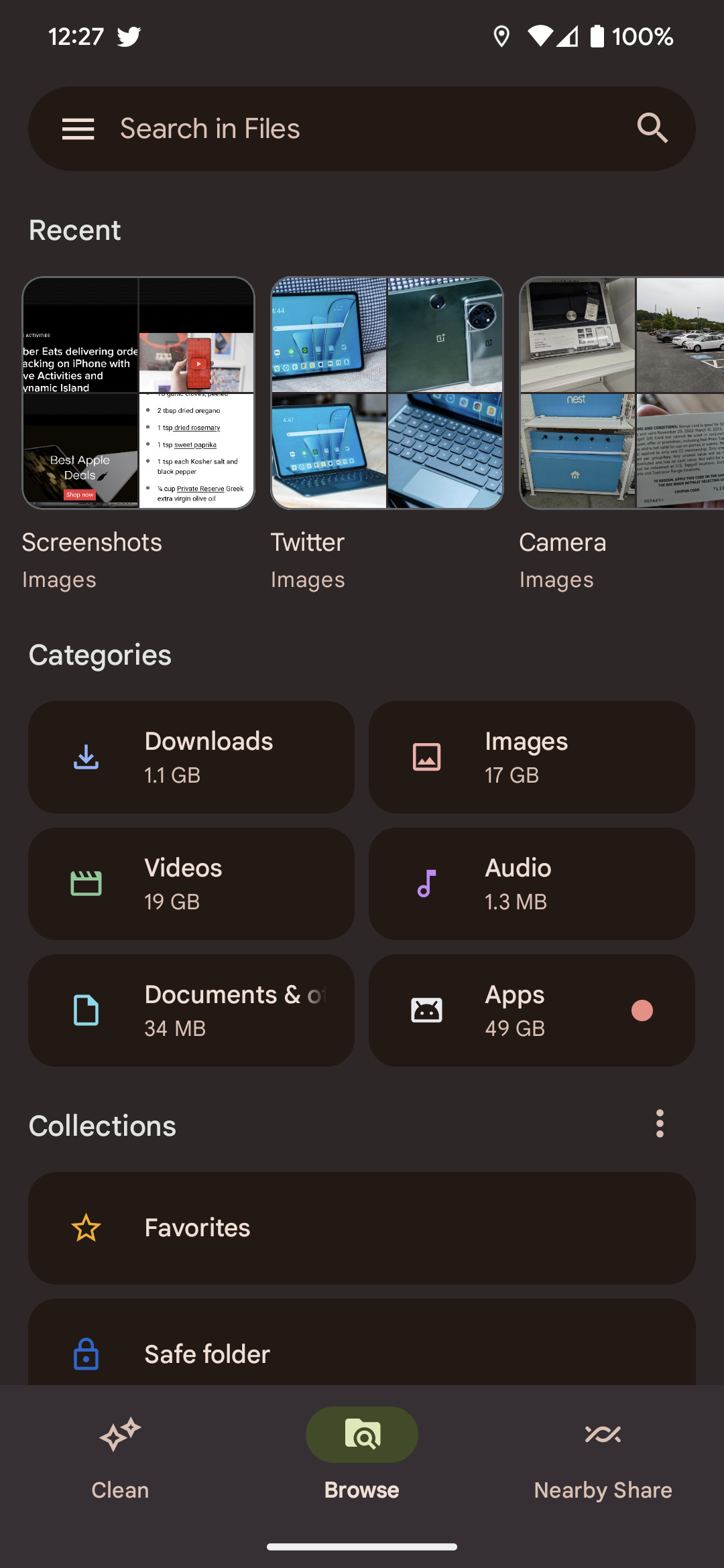
Task: Open the Apps category
Action: coord(532,1010)
